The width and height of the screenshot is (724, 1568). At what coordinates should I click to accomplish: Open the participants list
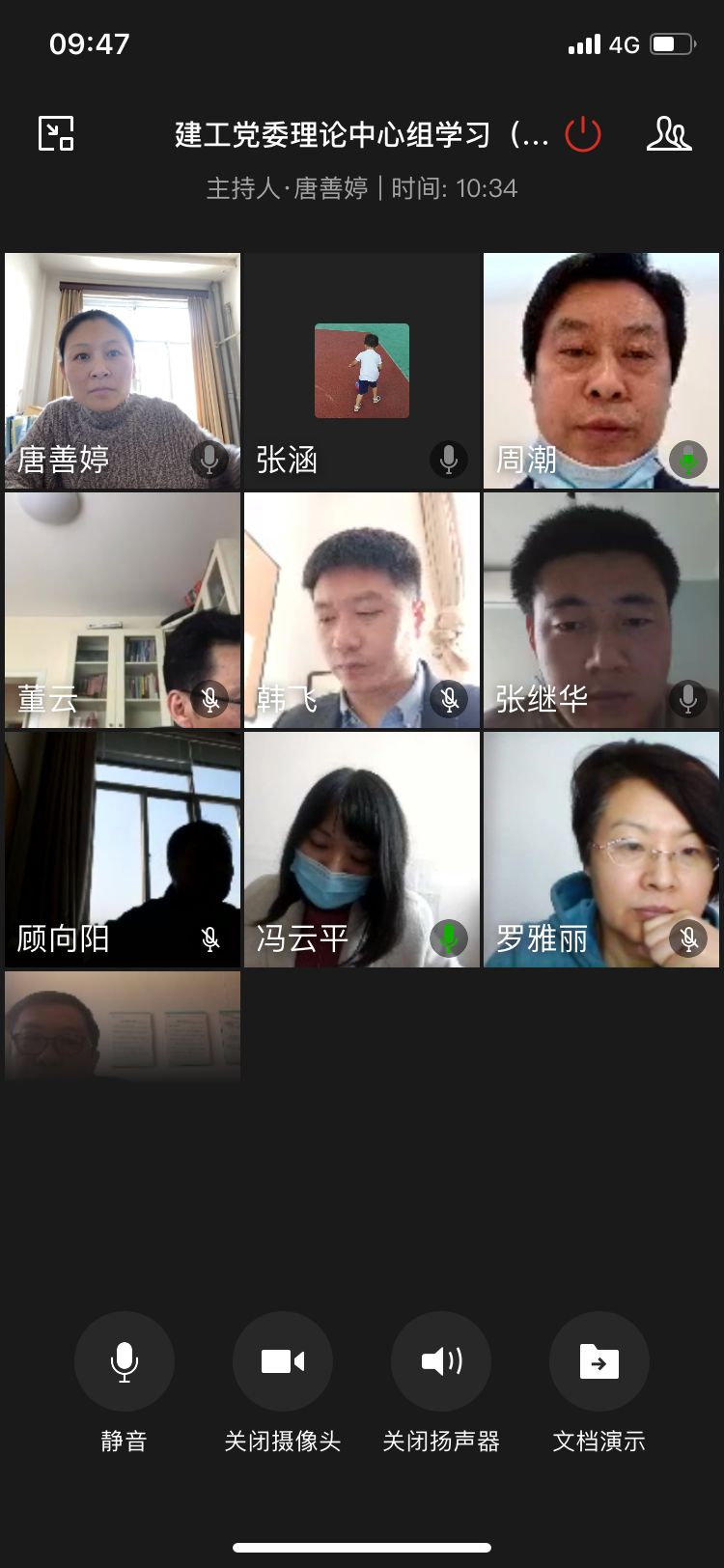click(668, 134)
